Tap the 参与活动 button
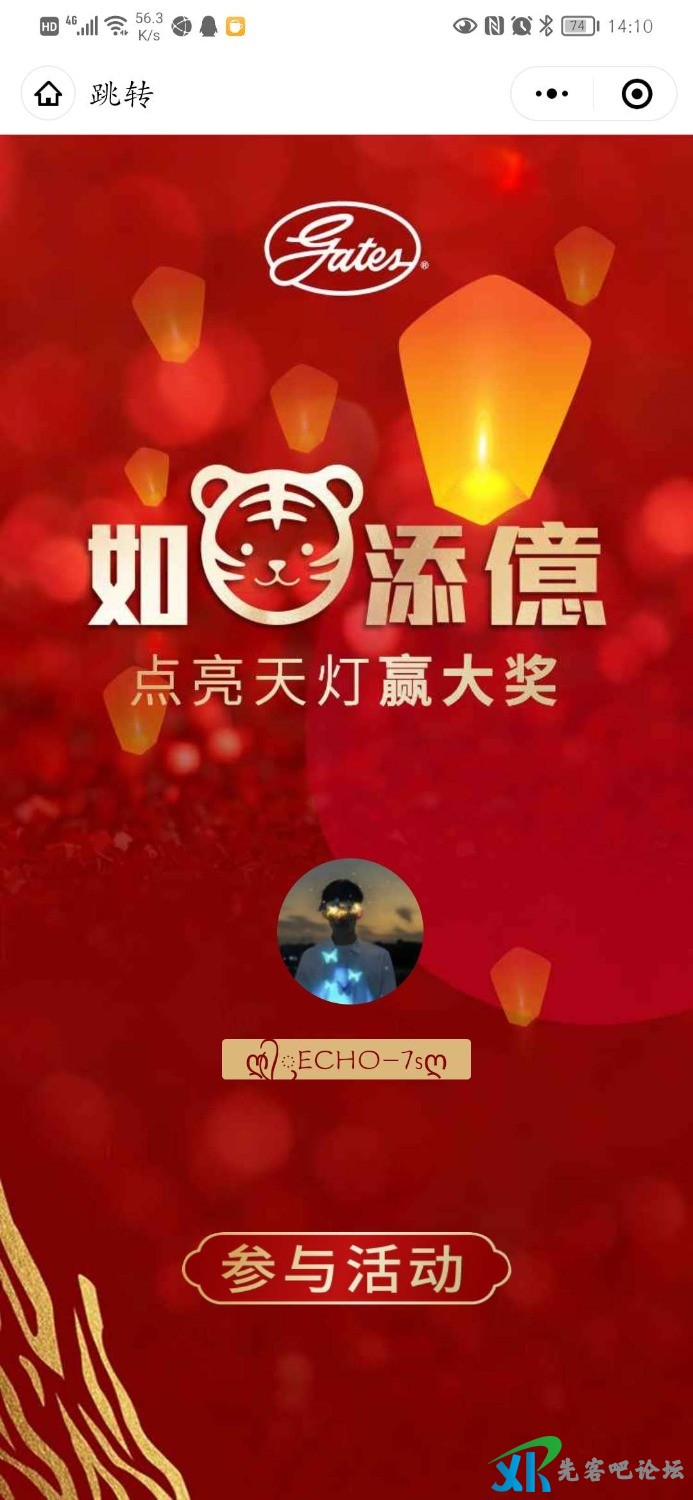Image resolution: width=693 pixels, height=1500 pixels. pos(346,1269)
